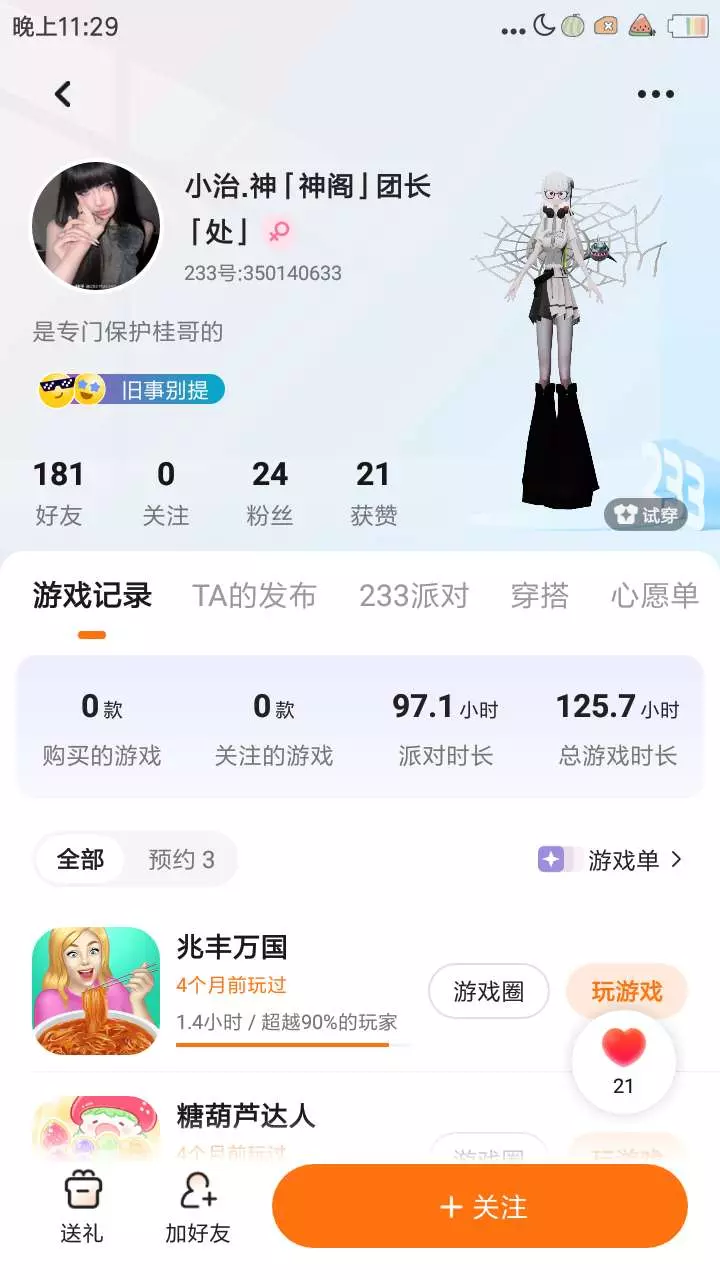
Task: Tap 玩游戏 for 兆丰万国
Action: pos(627,991)
